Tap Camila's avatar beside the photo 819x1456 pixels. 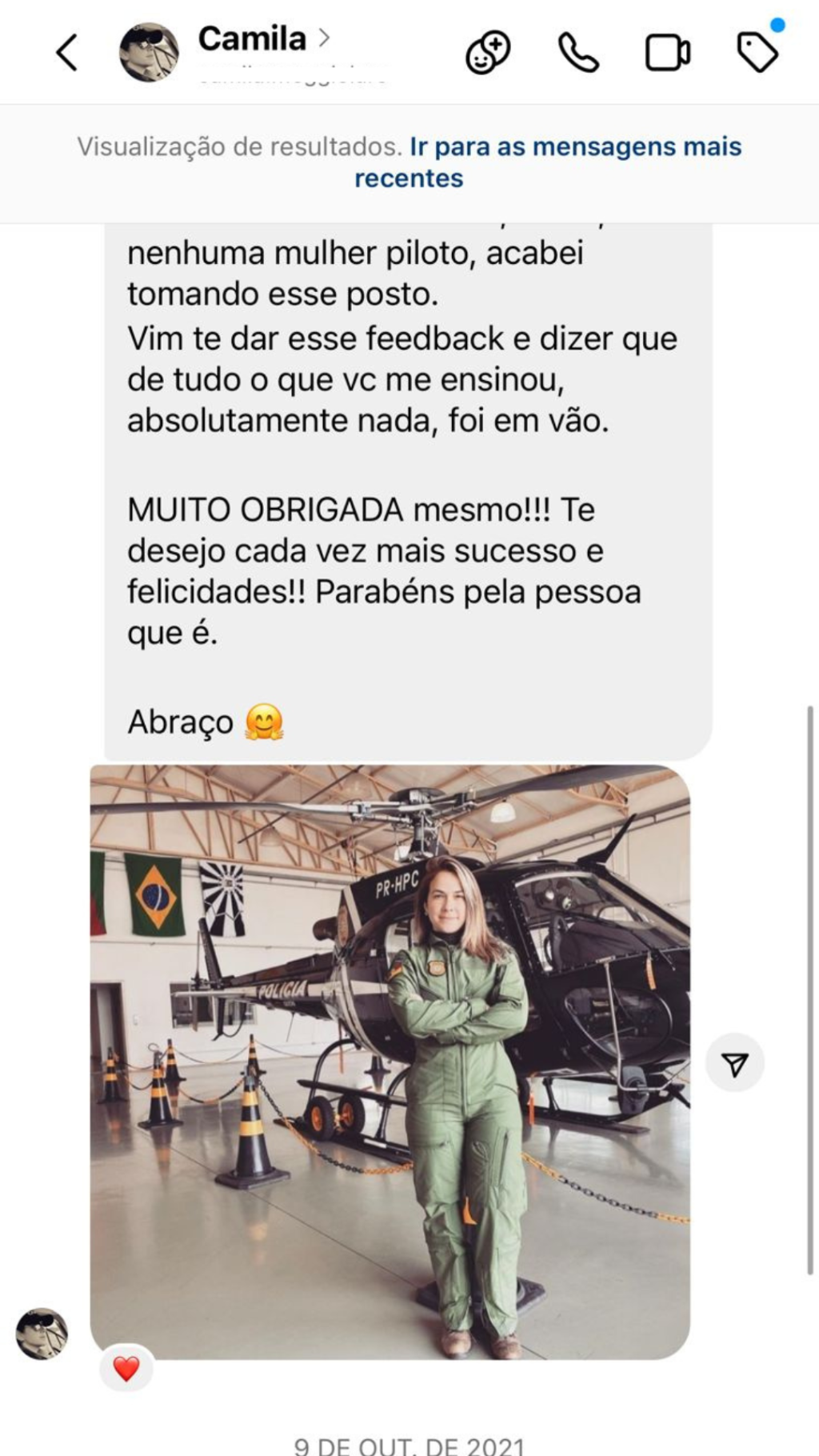point(42,1334)
